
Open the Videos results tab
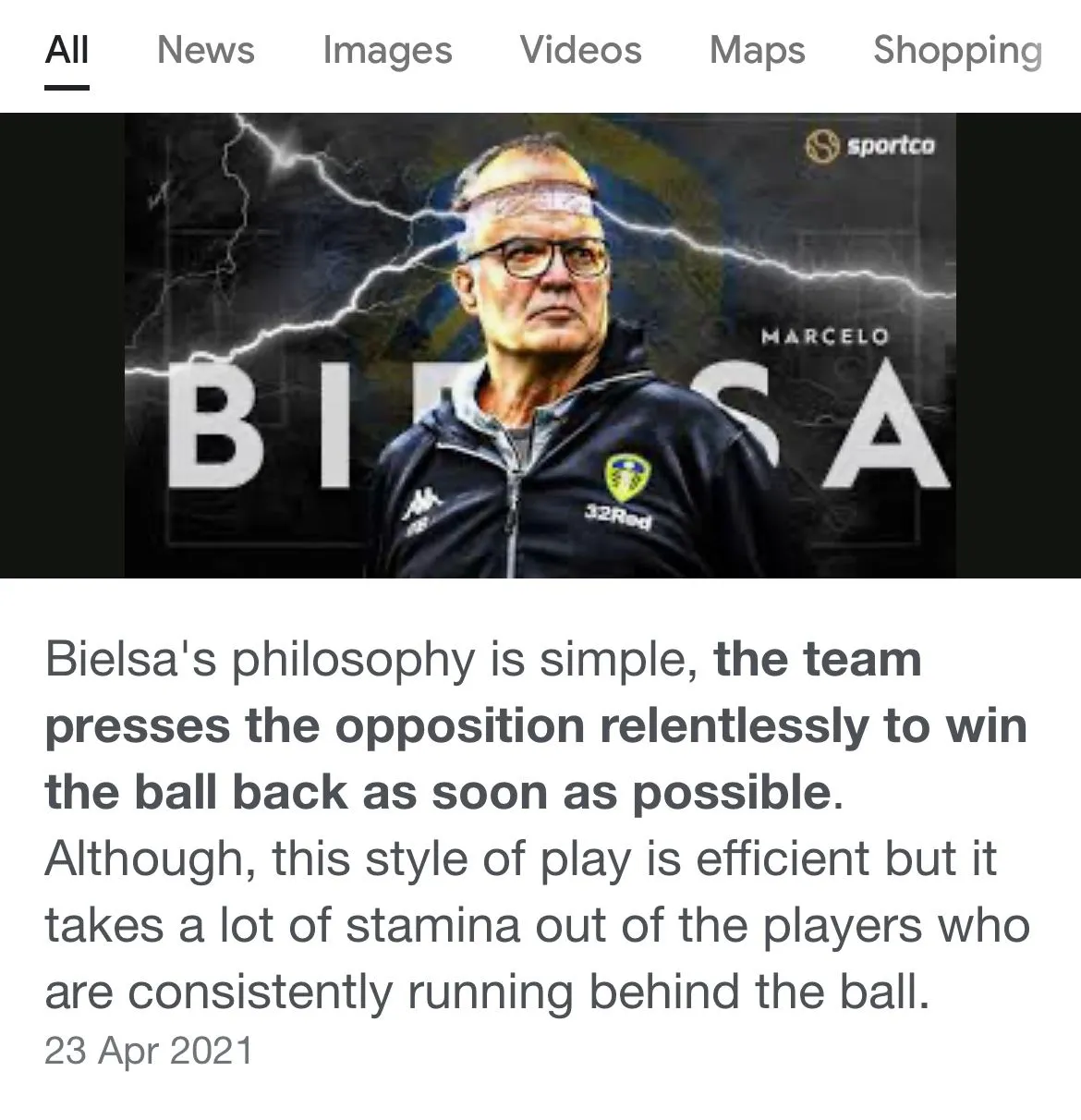pyautogui.click(x=580, y=51)
